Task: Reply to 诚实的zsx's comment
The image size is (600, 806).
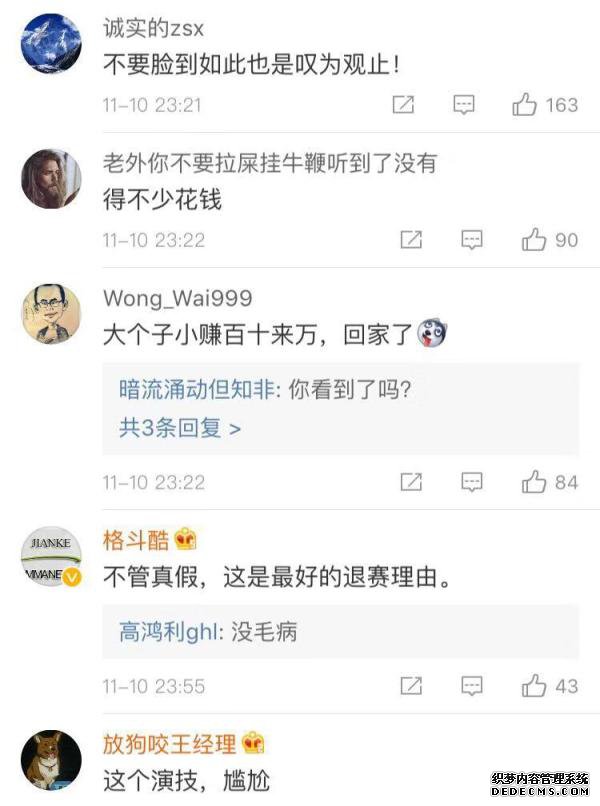Action: [x=464, y=104]
